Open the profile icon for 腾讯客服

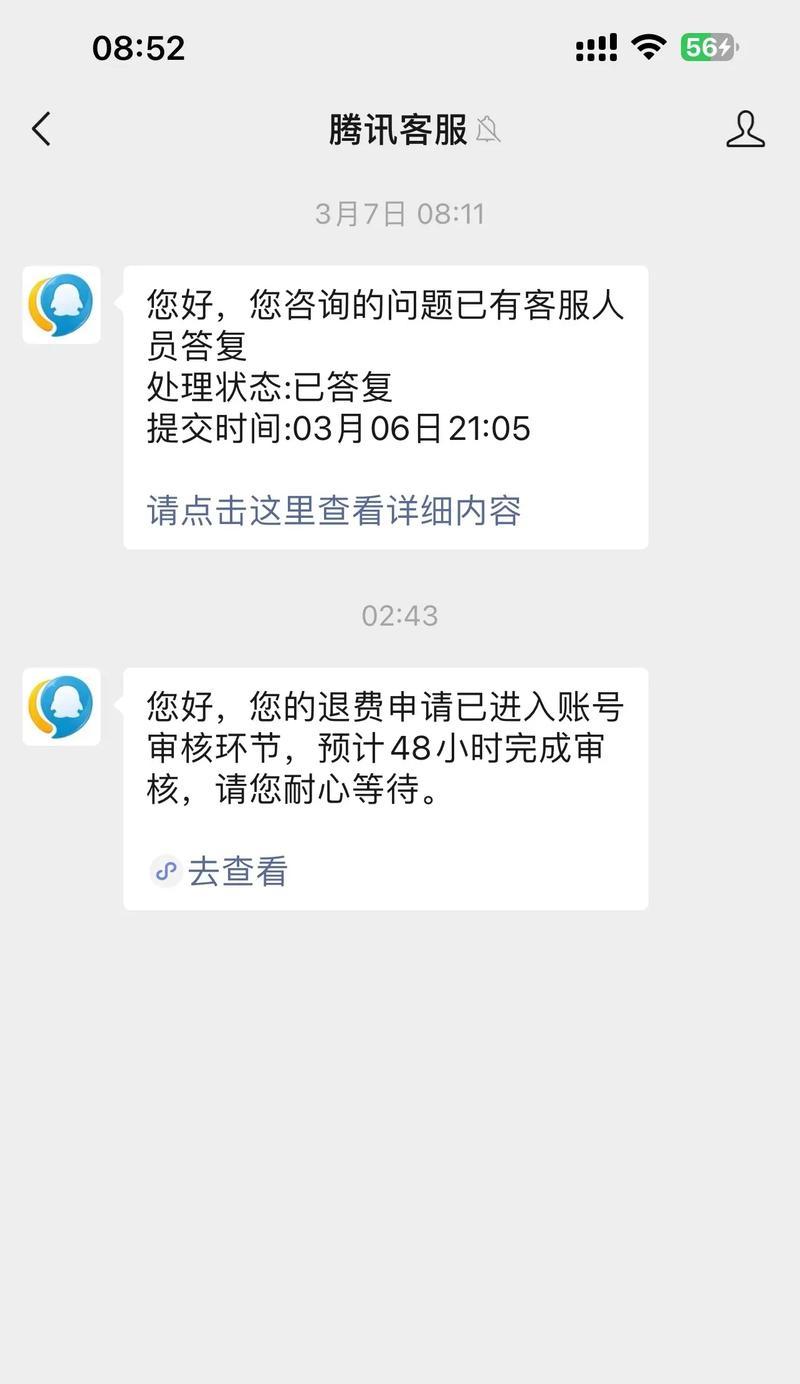tap(745, 129)
